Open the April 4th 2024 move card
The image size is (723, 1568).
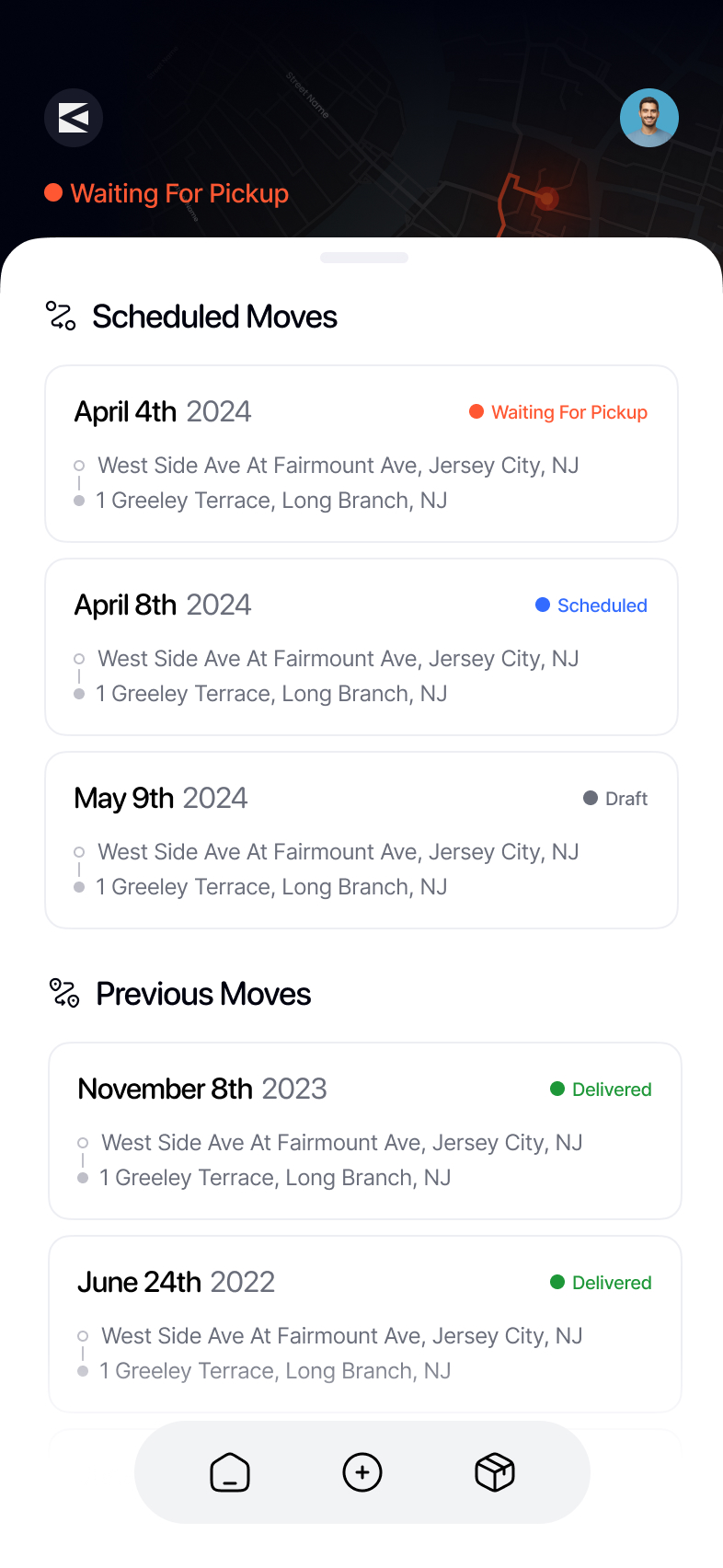tap(361, 454)
